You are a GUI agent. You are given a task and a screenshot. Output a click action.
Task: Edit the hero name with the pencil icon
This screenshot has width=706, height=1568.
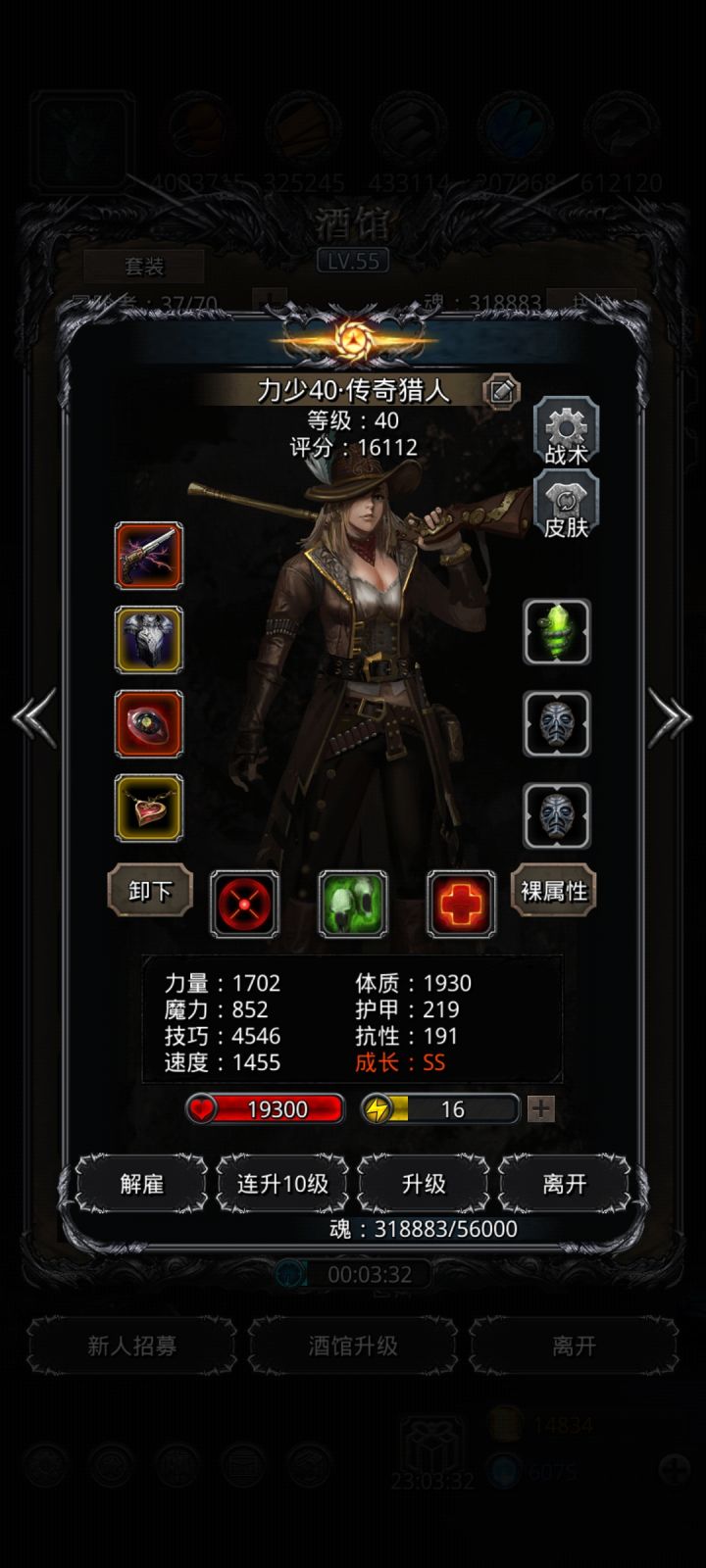502,390
